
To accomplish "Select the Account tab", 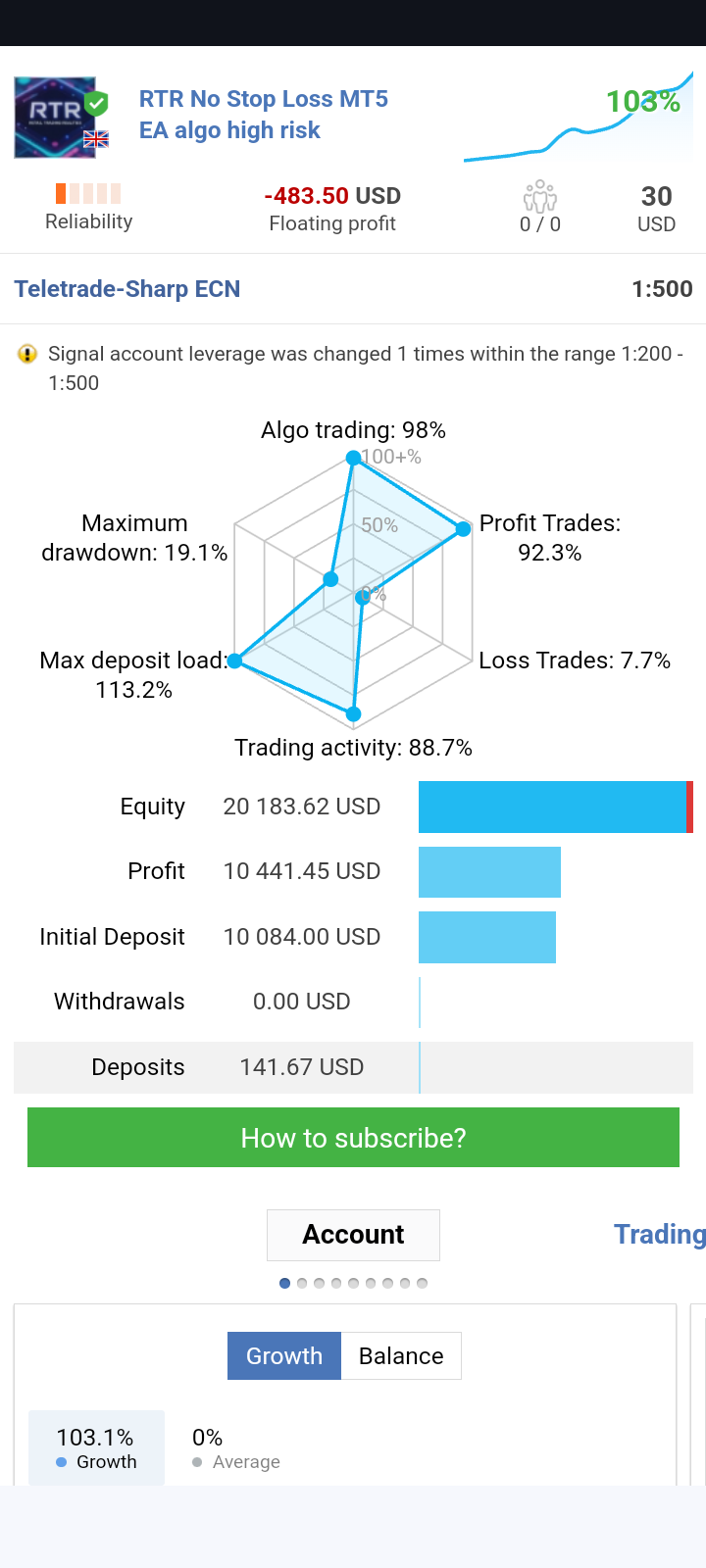I will click(x=353, y=1235).
